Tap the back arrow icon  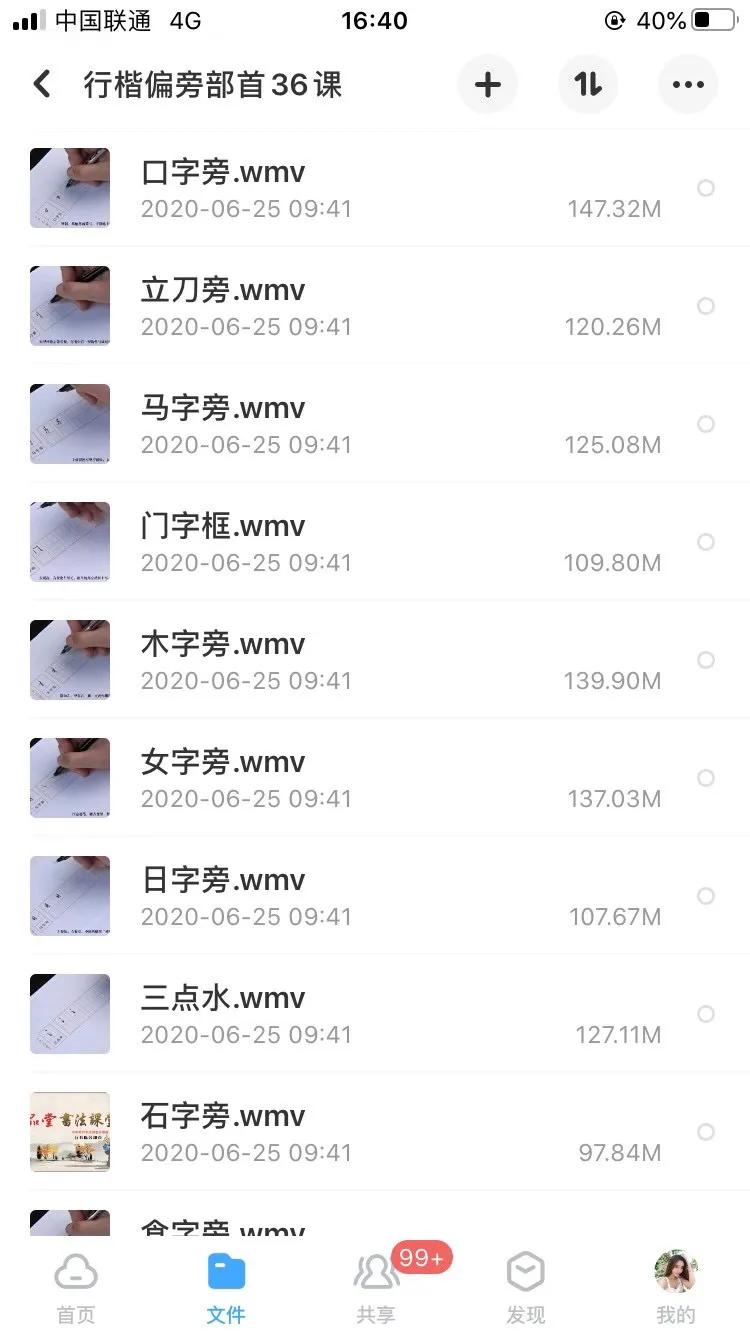[x=41, y=84]
